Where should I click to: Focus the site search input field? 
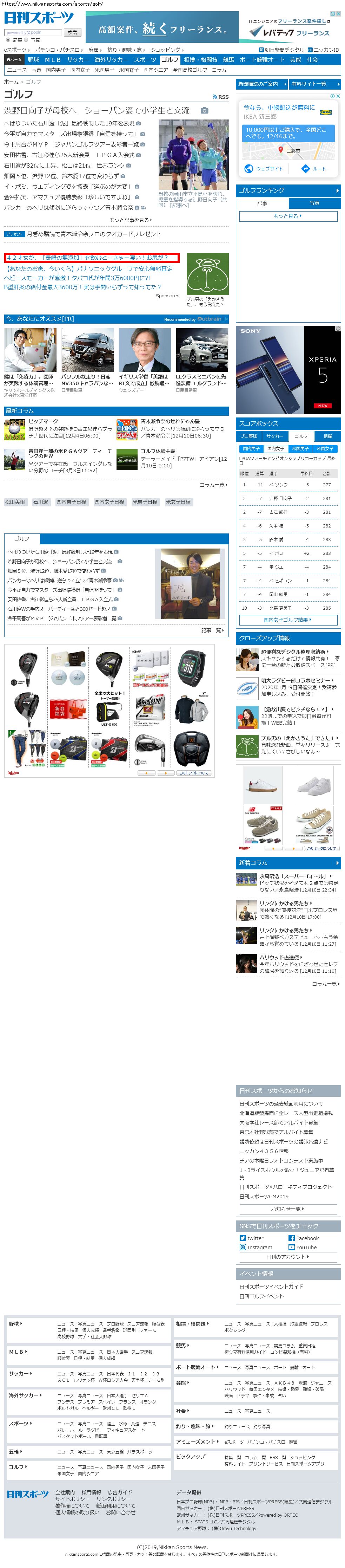click(x=33, y=32)
